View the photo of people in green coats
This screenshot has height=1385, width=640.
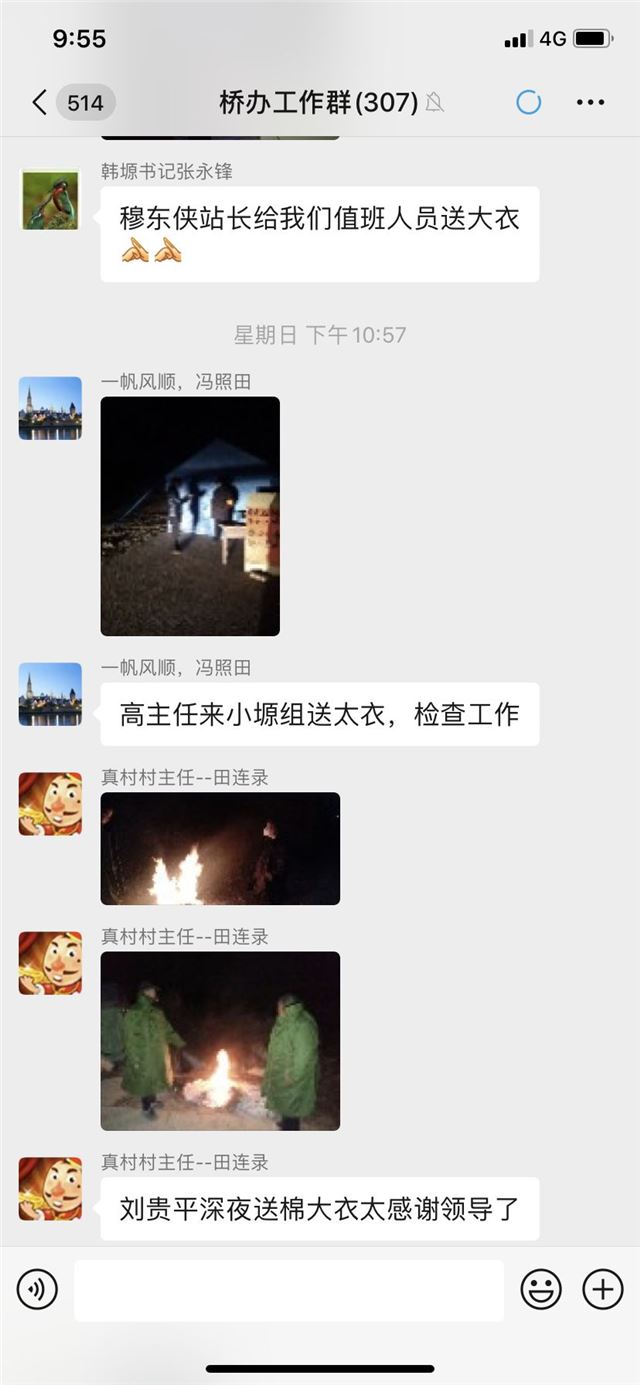tap(220, 1040)
